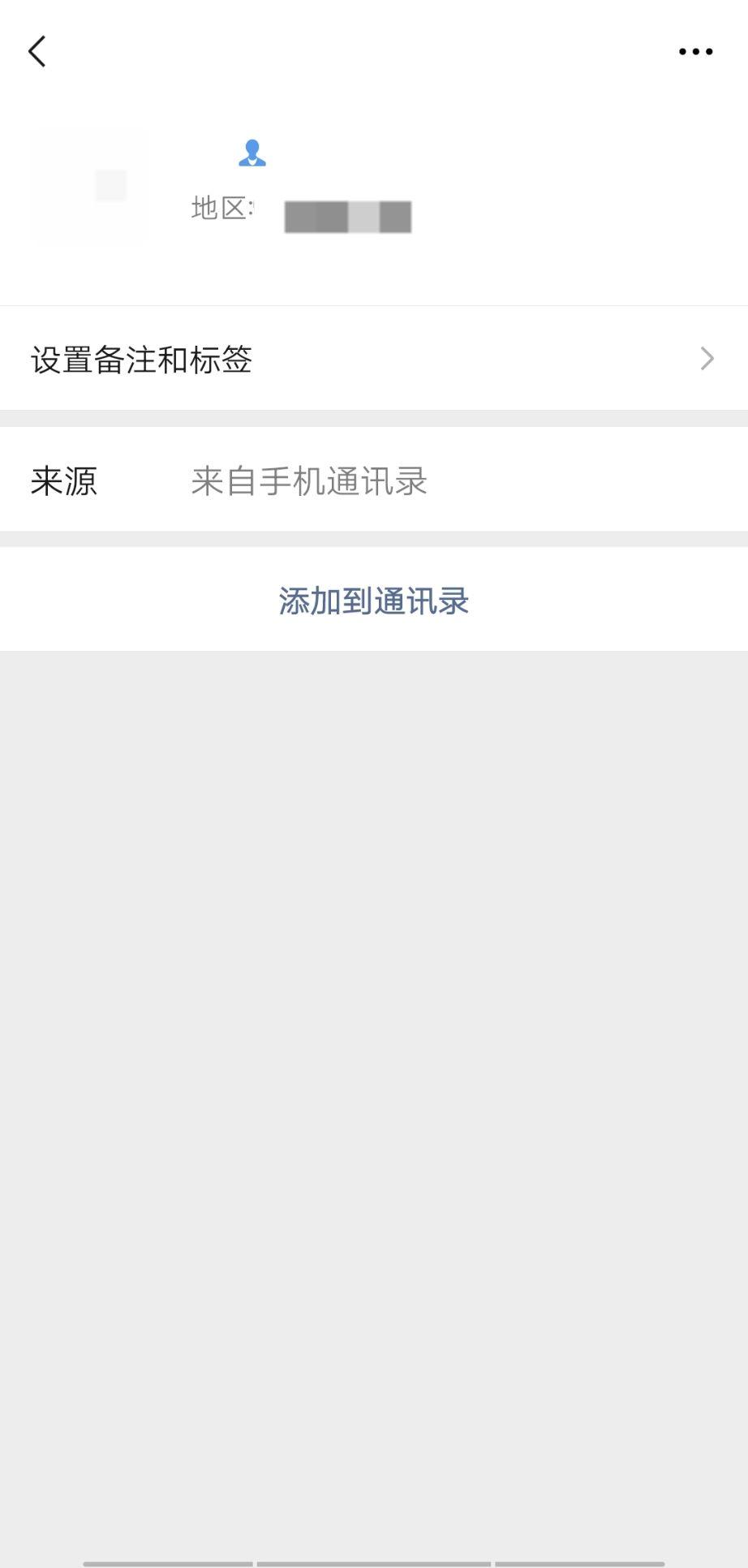Go back using the top-left arrow
This screenshot has width=748, height=1568.
[x=37, y=51]
